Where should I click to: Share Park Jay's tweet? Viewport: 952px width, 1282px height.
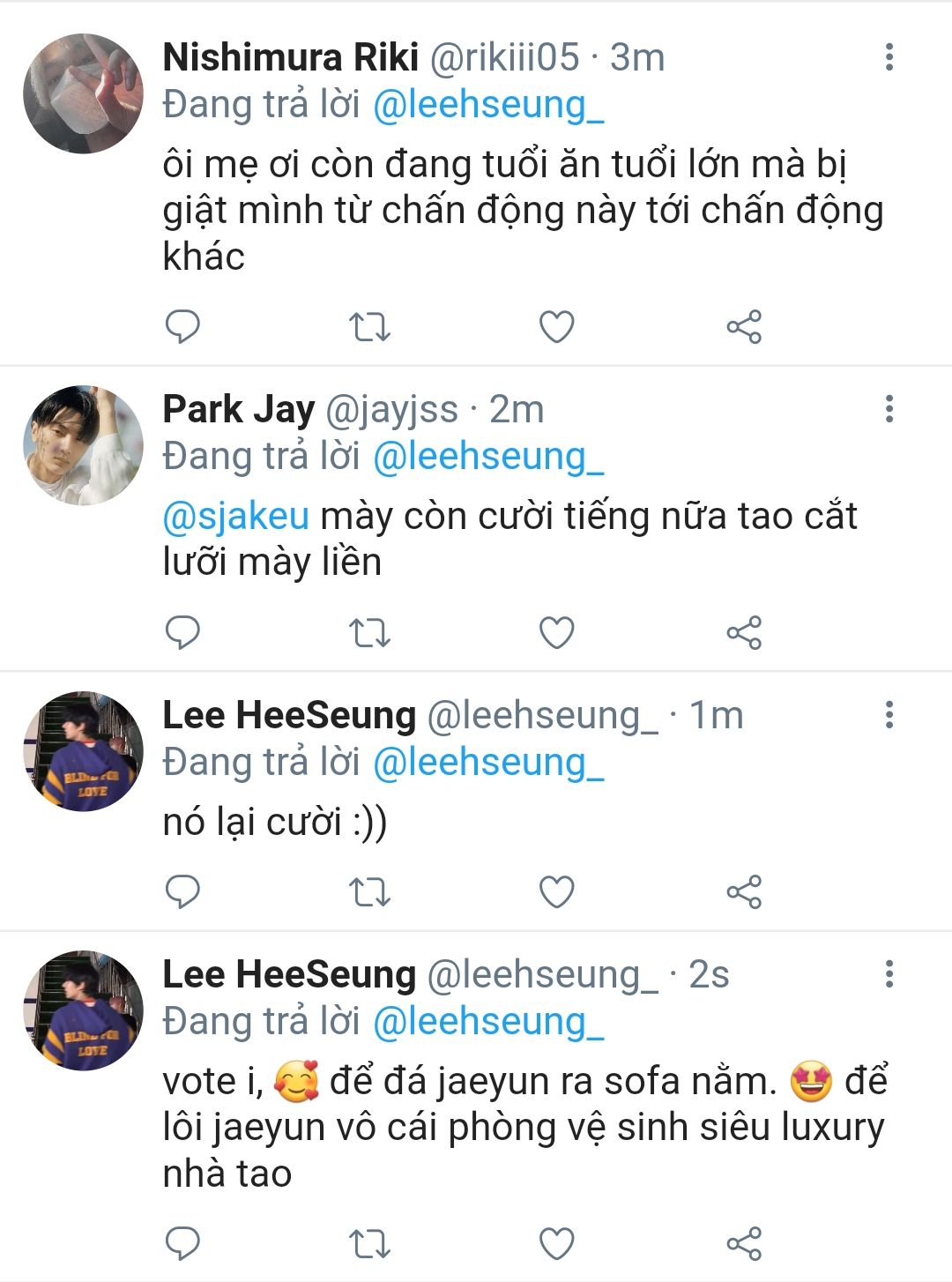[x=743, y=632]
